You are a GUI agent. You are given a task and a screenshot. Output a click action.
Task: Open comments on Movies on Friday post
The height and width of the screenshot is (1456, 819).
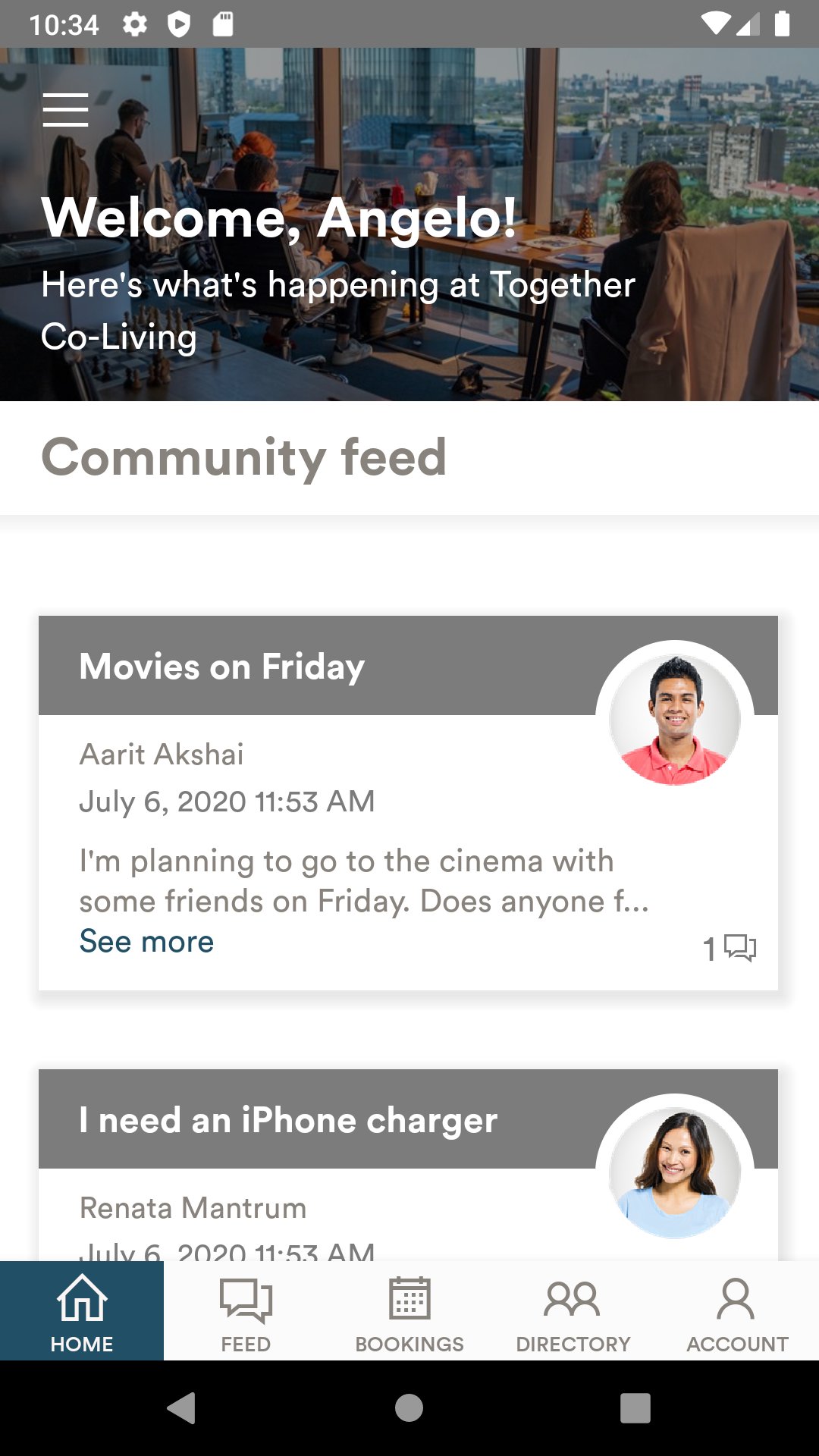[730, 948]
